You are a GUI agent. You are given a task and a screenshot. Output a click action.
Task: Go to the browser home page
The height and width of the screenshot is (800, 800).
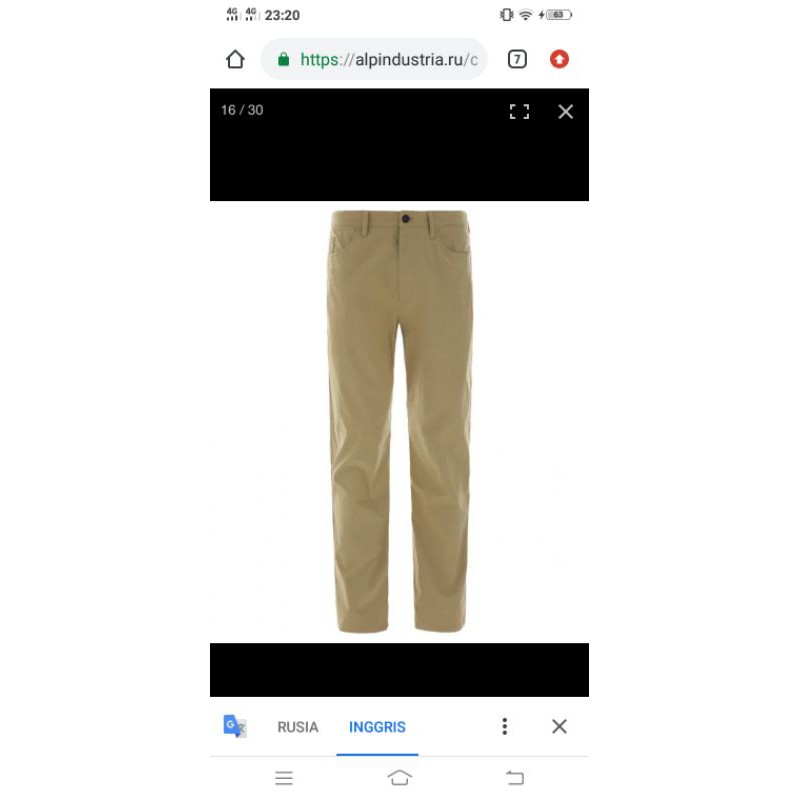pos(235,60)
